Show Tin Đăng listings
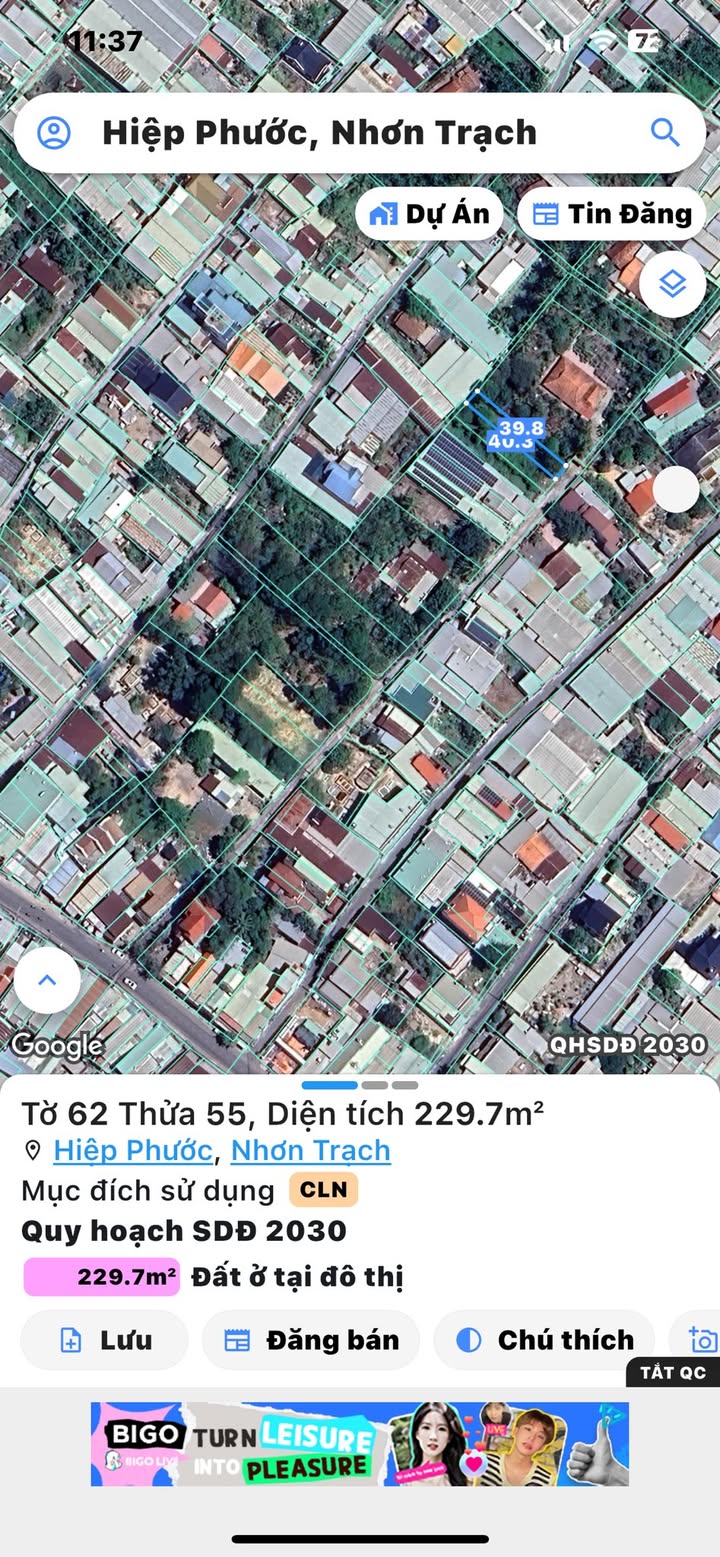Viewport: 720px width, 1557px height. [x=611, y=214]
